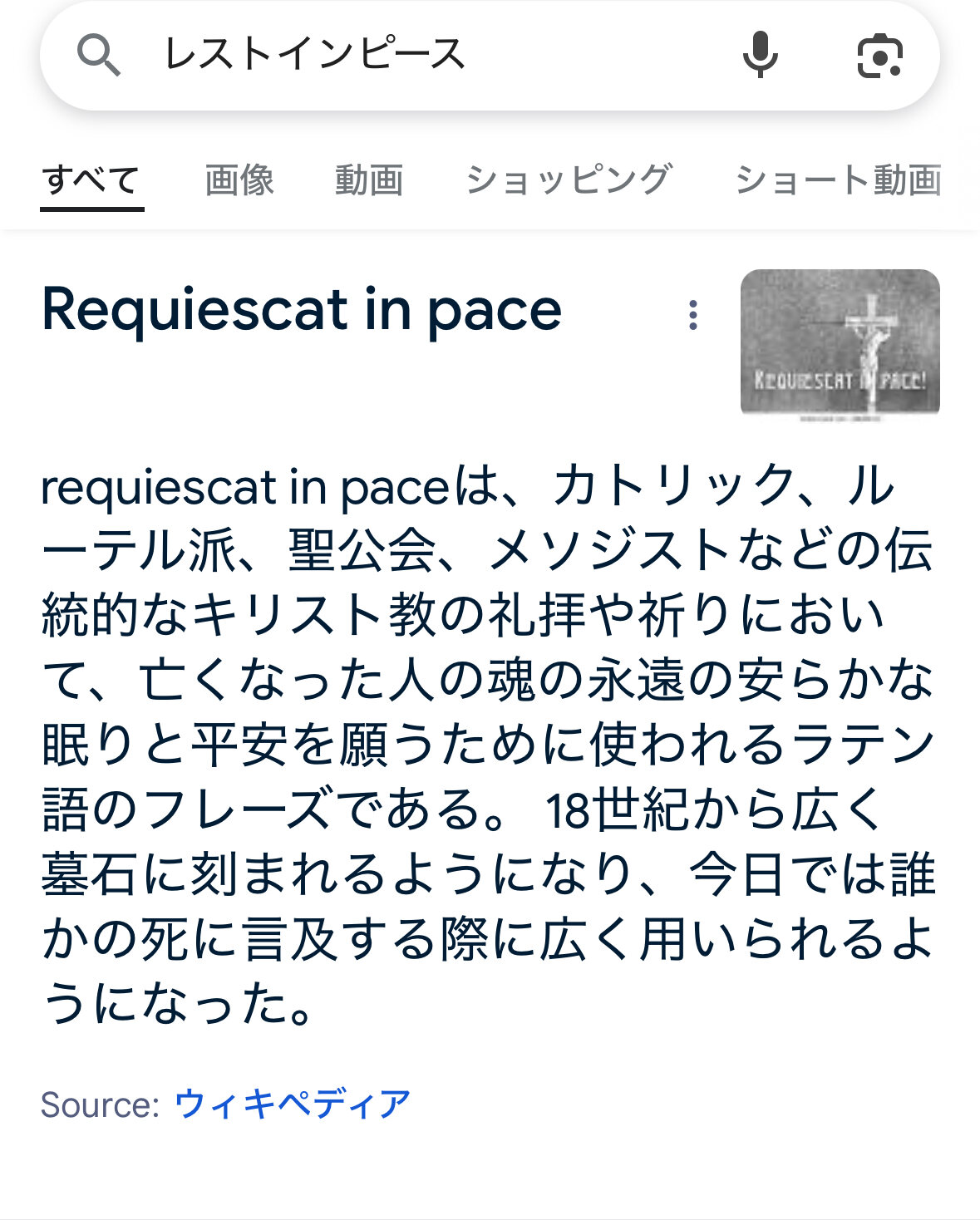Image resolution: width=980 pixels, height=1220 pixels.
Task: Open the three-dot menu beside Requiescat in pace
Action: pos(693,316)
